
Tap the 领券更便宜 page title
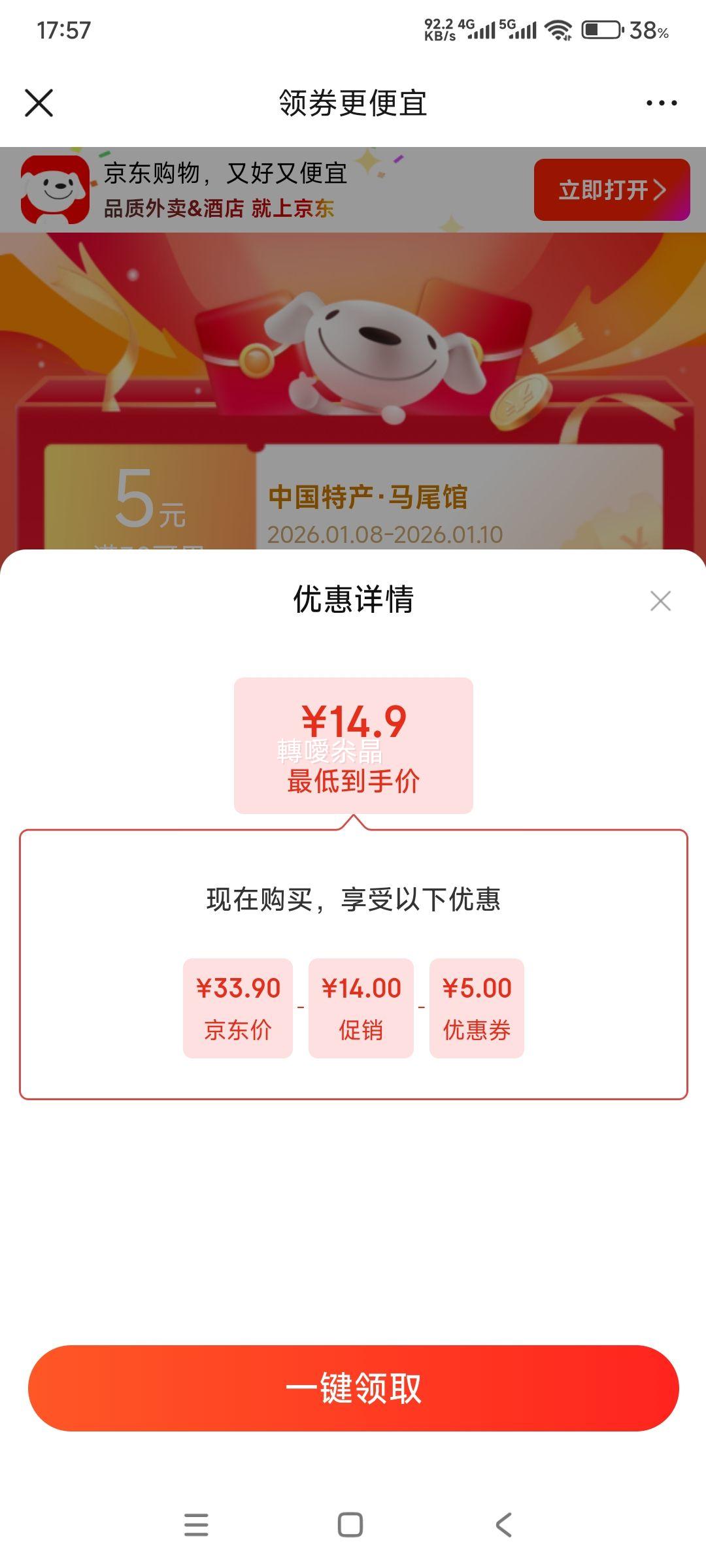point(353,101)
